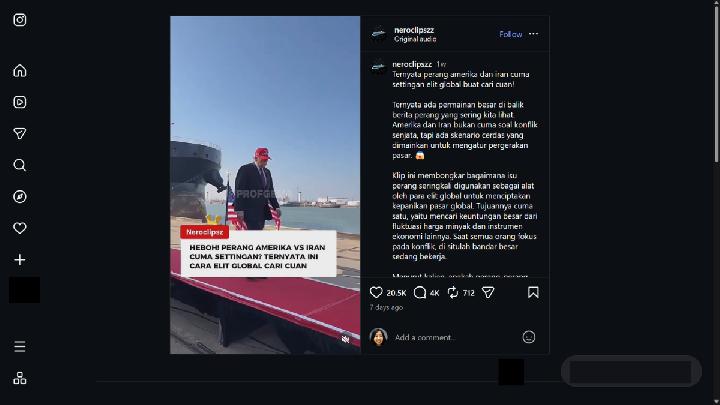Open Instagram home feed
Viewport: 720px width, 405px height.
coord(20,71)
